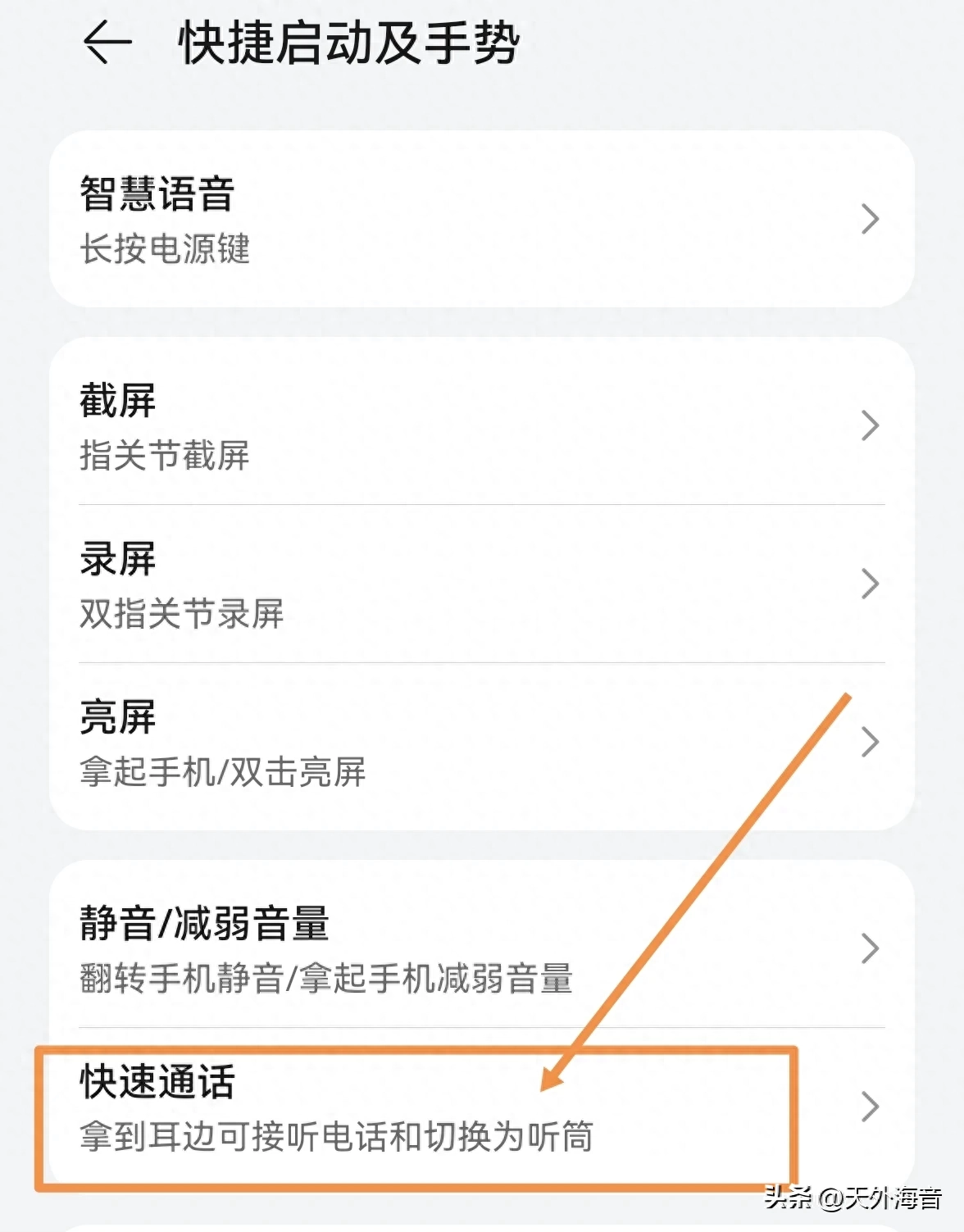Open 智慧语音 (Smart Voice) settings
This screenshot has width=964, height=1232.
pos(482,220)
